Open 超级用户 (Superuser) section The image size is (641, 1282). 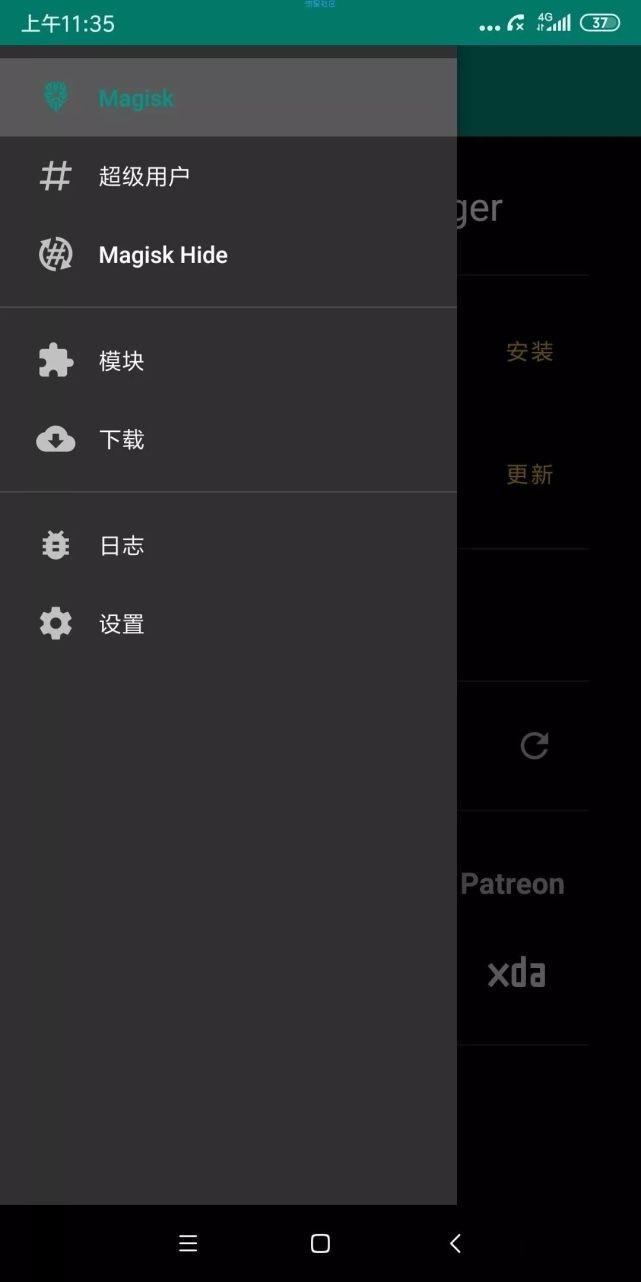click(x=144, y=177)
